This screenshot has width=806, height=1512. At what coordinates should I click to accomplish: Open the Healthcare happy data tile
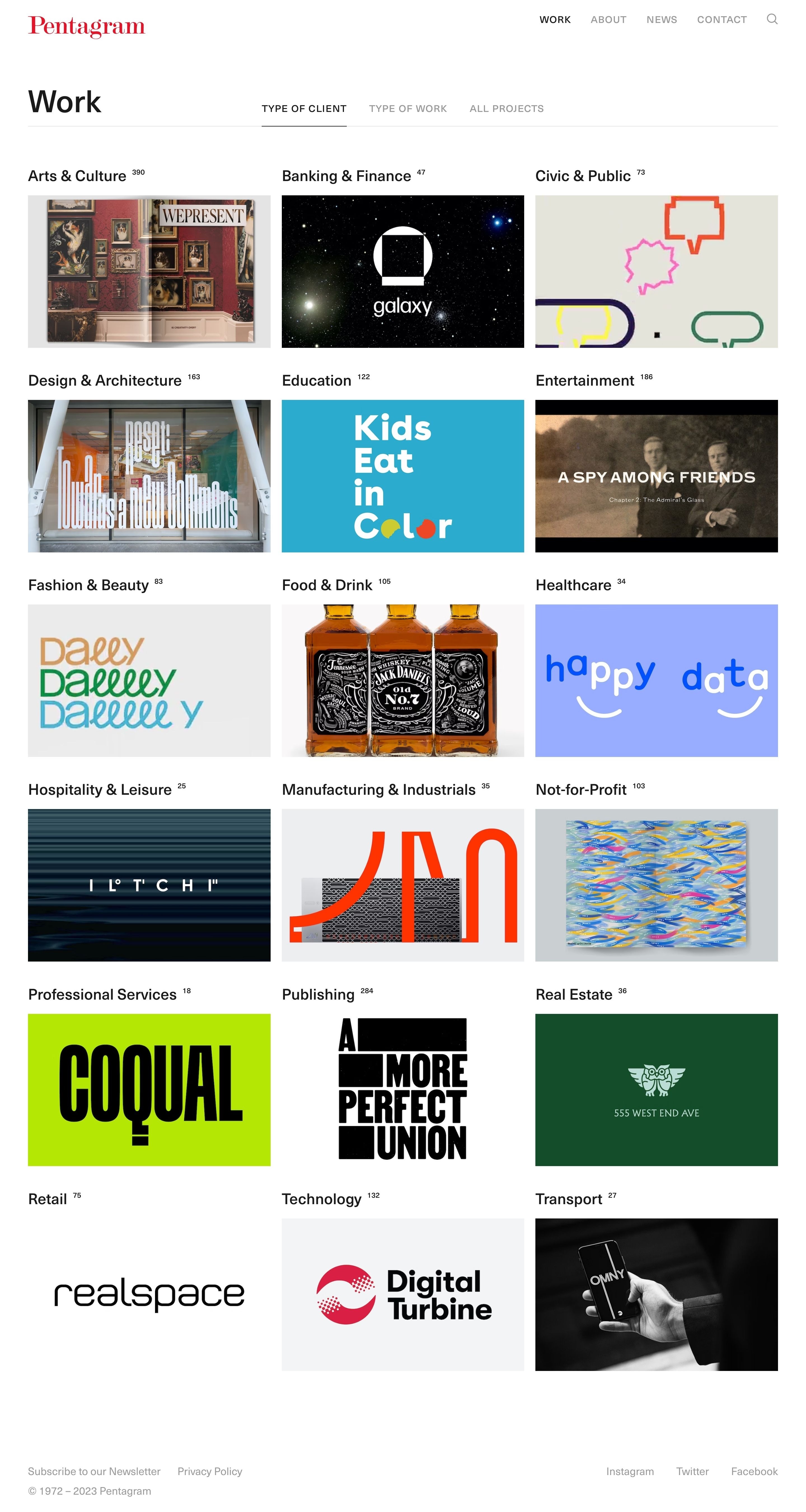pyautogui.click(x=656, y=680)
